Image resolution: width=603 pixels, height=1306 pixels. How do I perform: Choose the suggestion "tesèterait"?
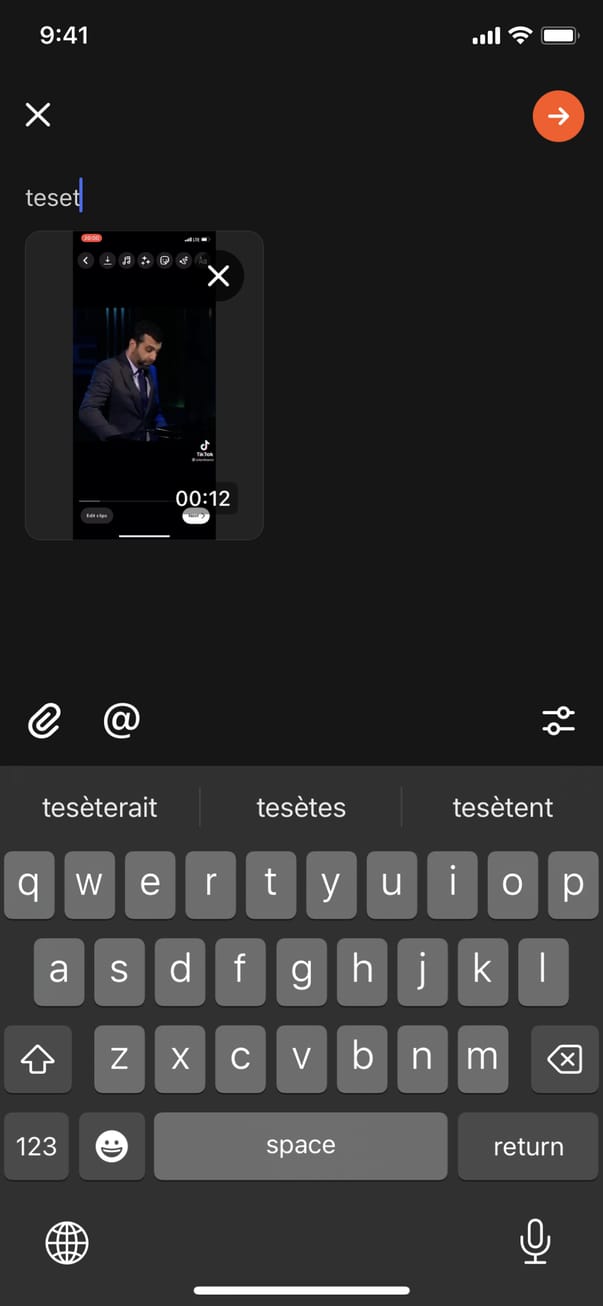tap(100, 807)
